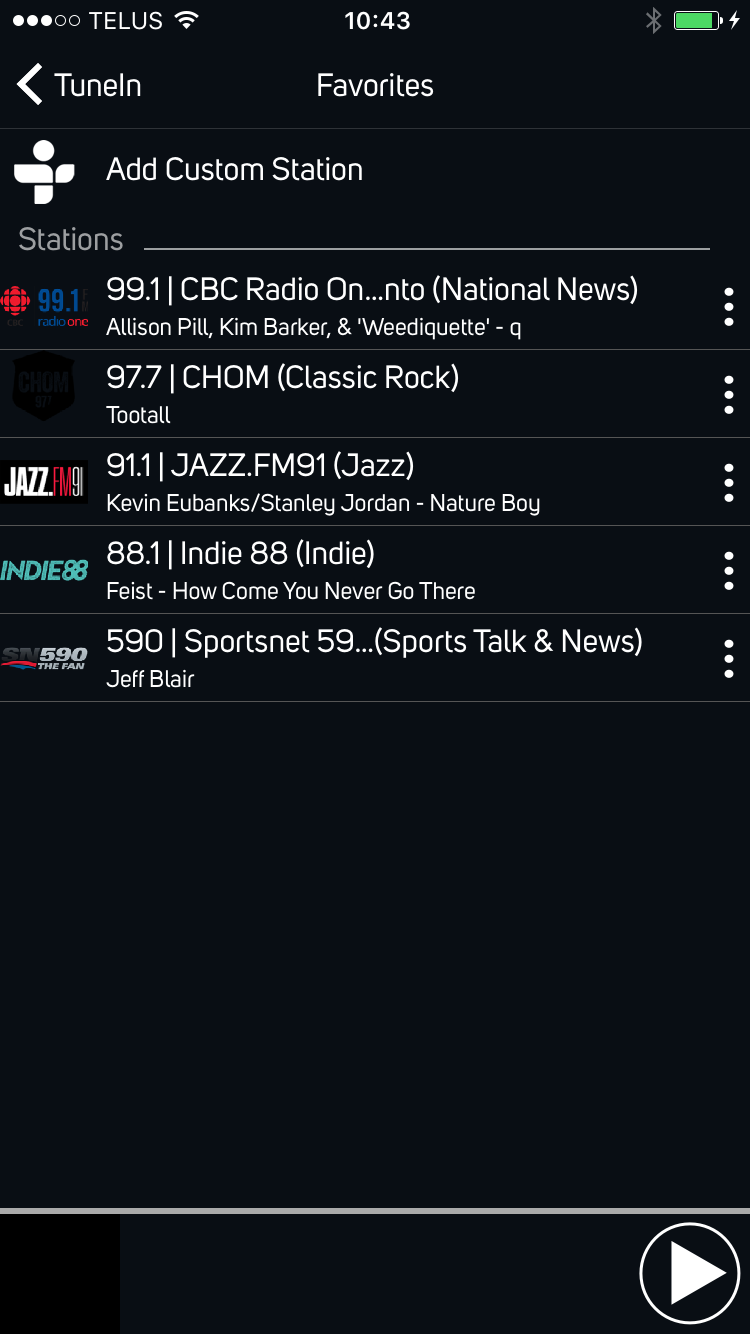This screenshot has height=1334, width=750.
Task: Select the 97.7 CHOM Classic Rock station
Action: point(283,393)
